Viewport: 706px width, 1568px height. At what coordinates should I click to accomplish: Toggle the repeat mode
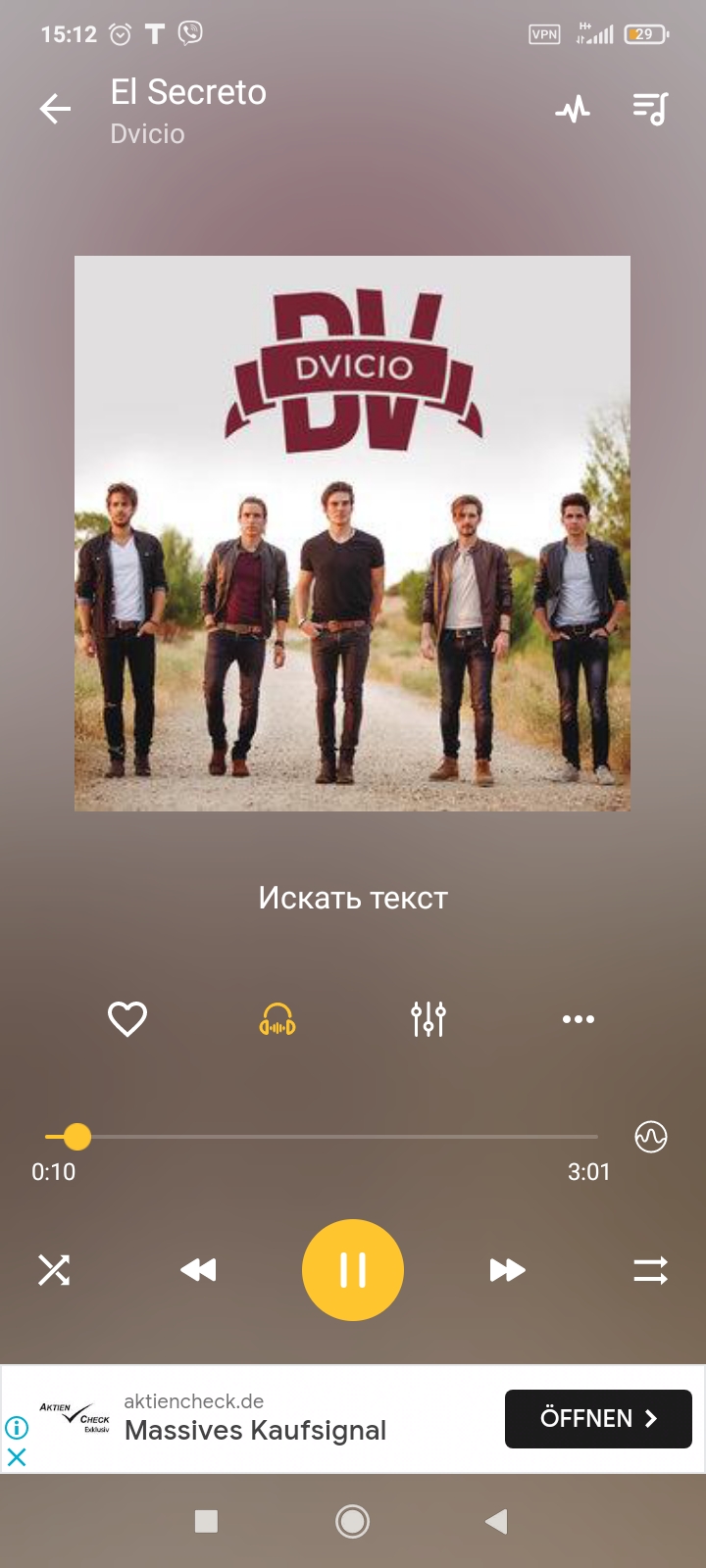click(x=651, y=1269)
